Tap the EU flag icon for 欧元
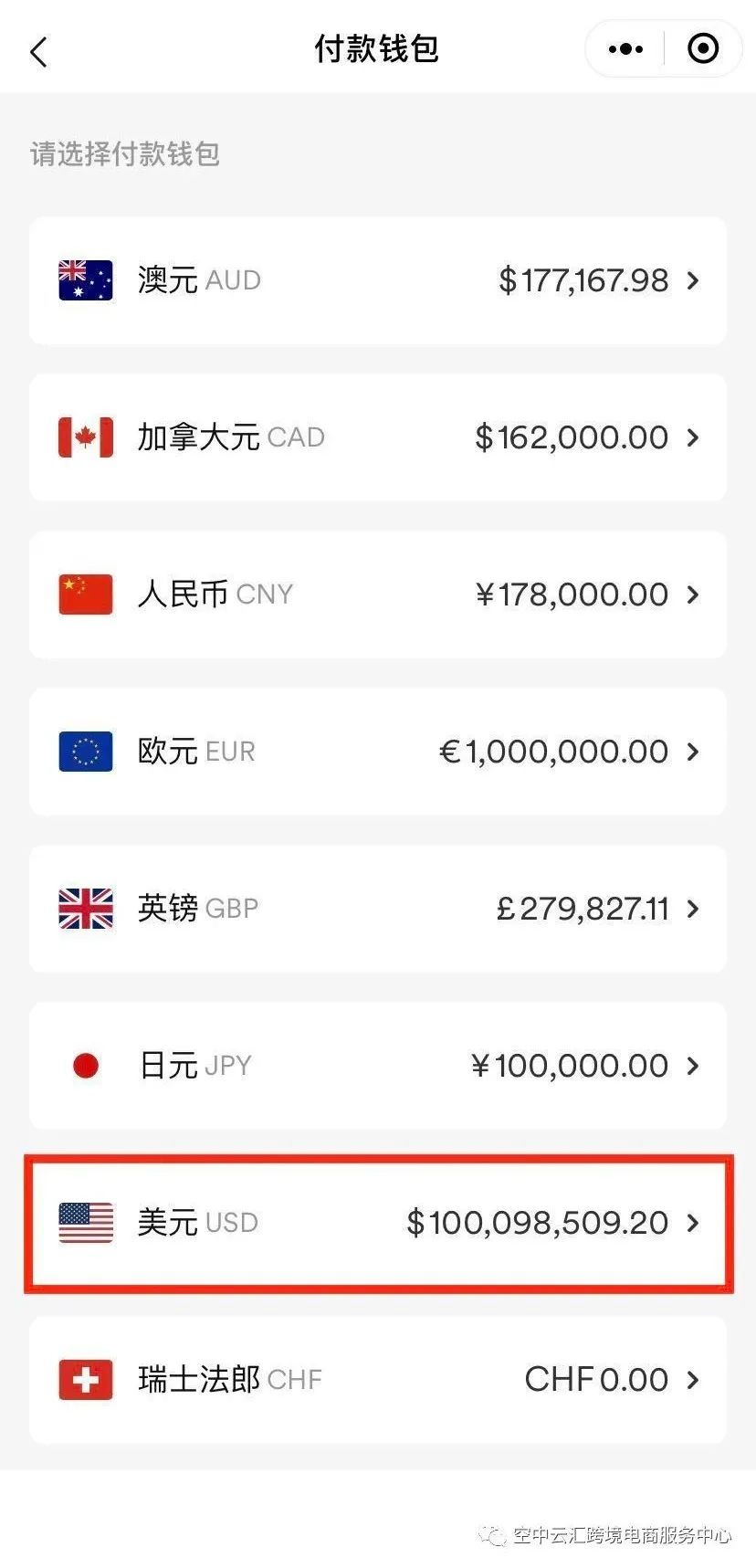756x1568 pixels. 85,751
